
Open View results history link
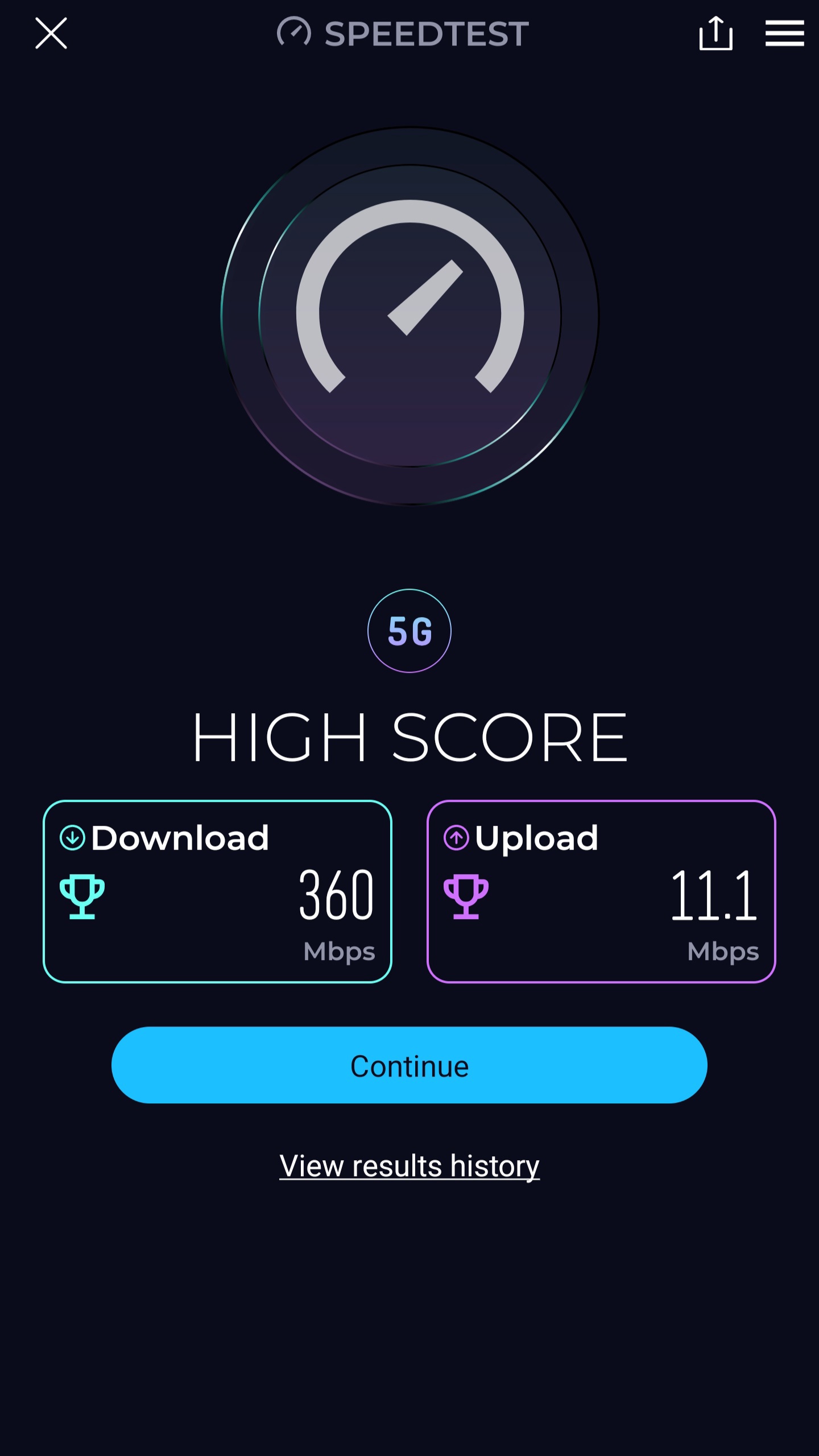(x=409, y=1166)
